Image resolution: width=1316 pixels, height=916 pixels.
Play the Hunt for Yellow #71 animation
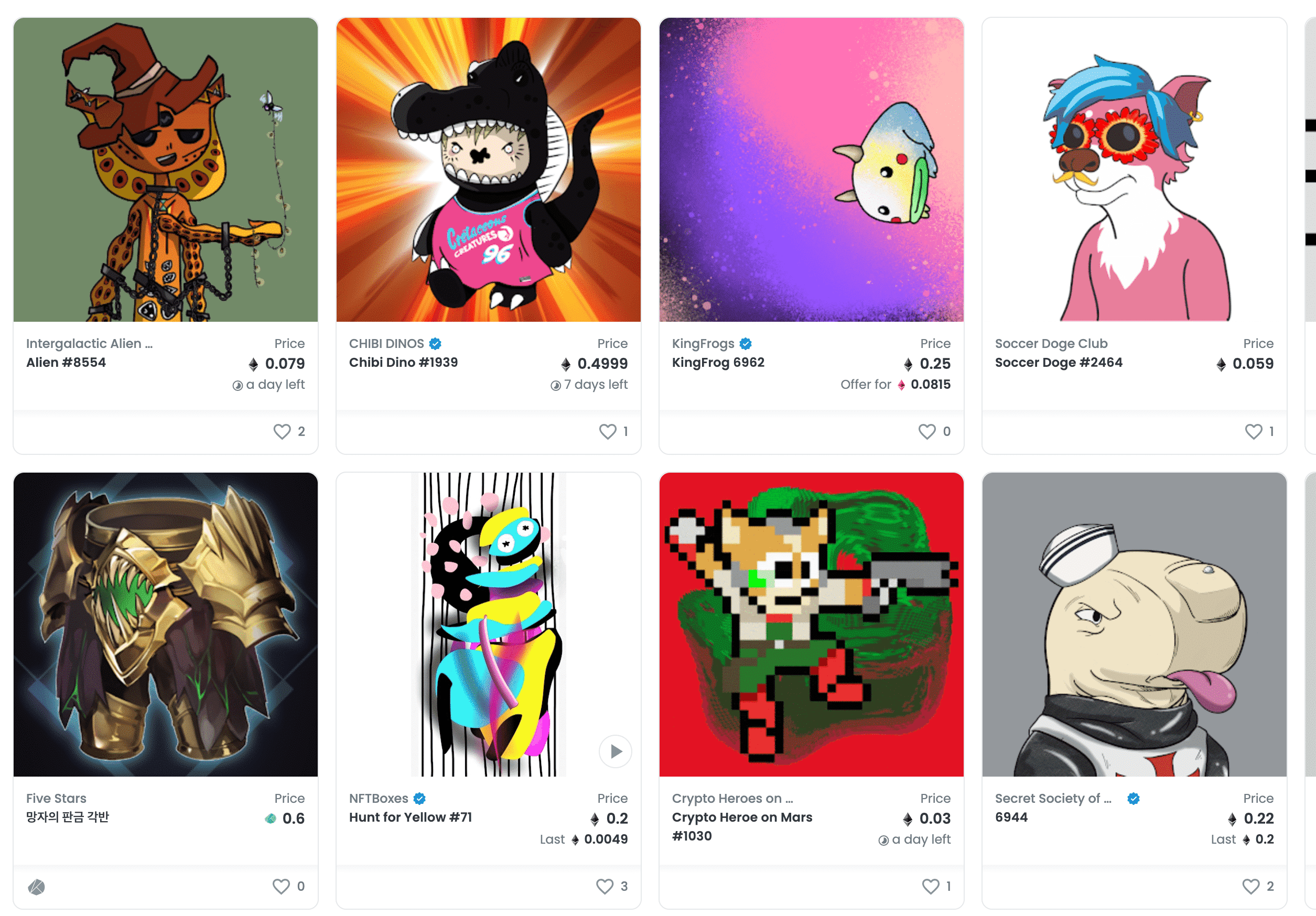pyautogui.click(x=616, y=751)
